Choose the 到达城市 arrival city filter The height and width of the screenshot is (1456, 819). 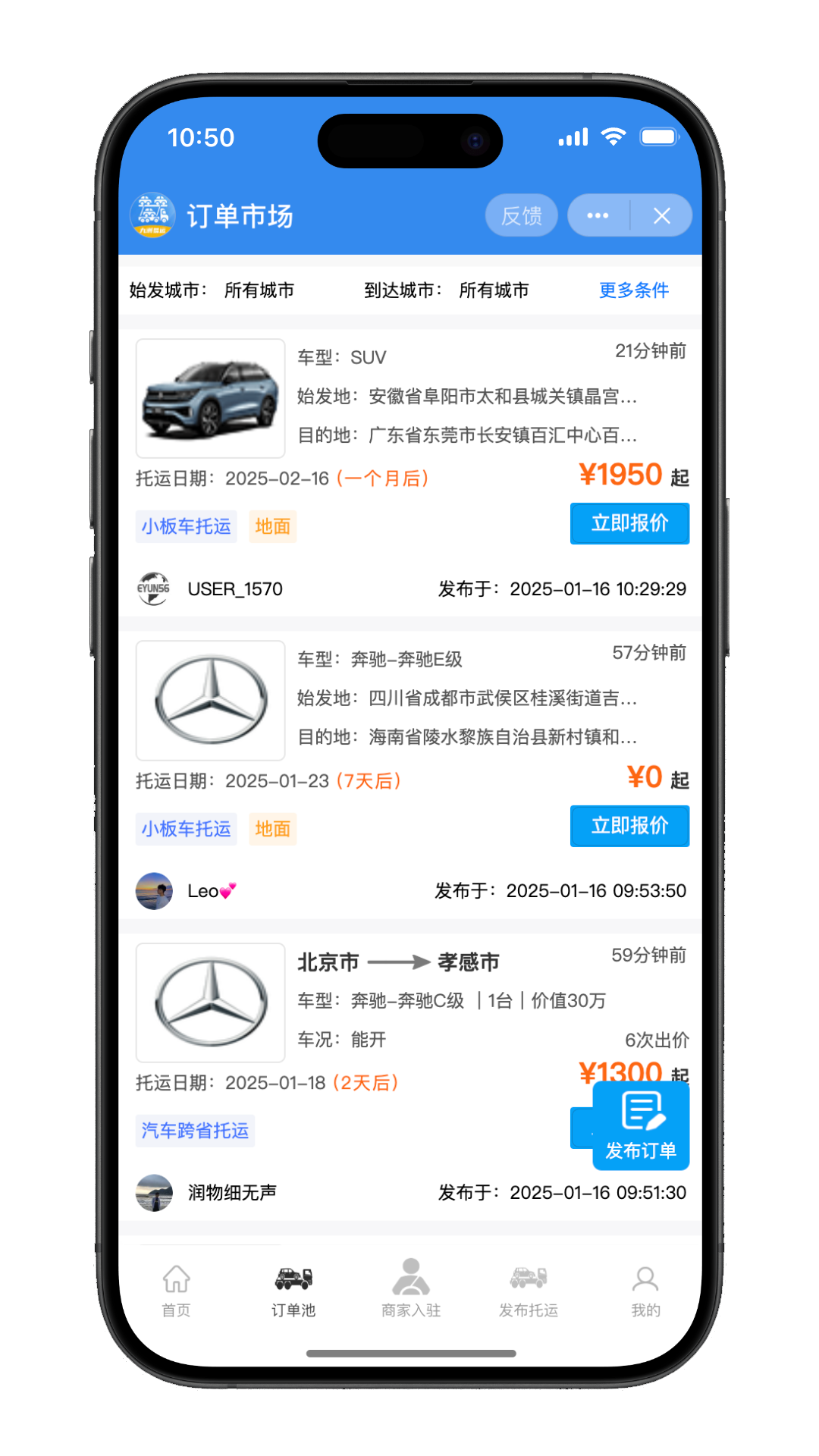494,290
